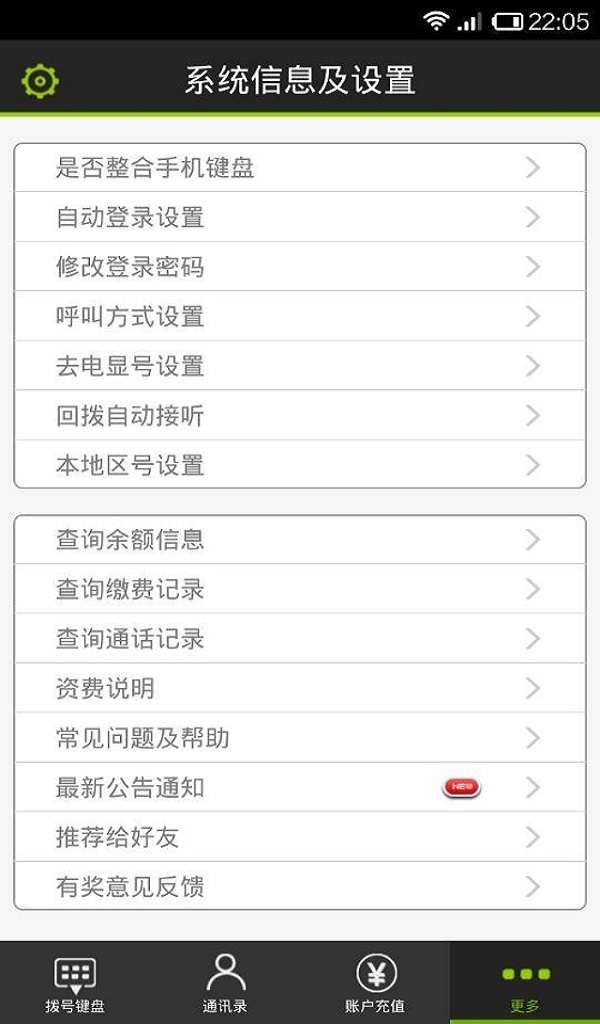
Task: Open 自动登录设置
Action: pyautogui.click(x=300, y=217)
